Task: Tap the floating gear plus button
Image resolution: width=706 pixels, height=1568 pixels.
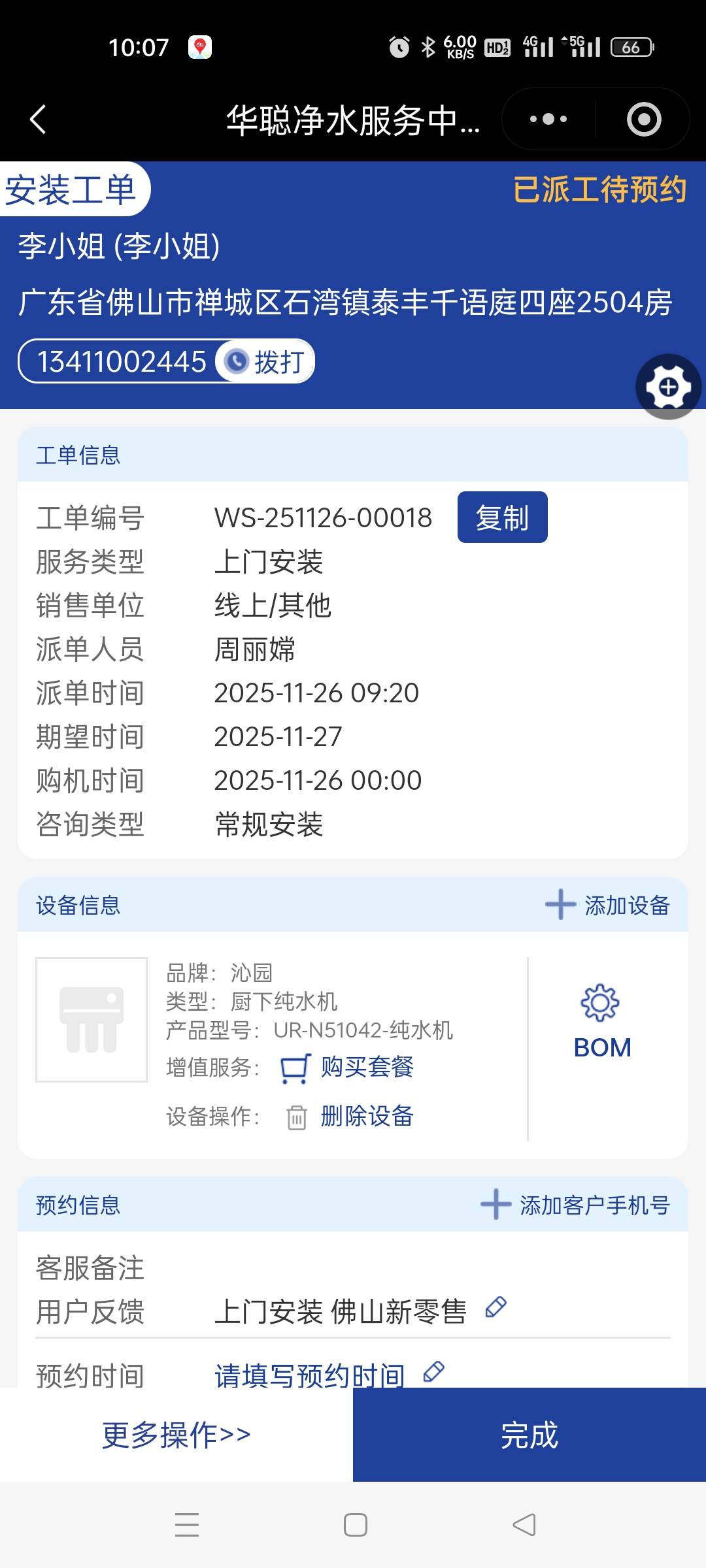Action: point(668,387)
